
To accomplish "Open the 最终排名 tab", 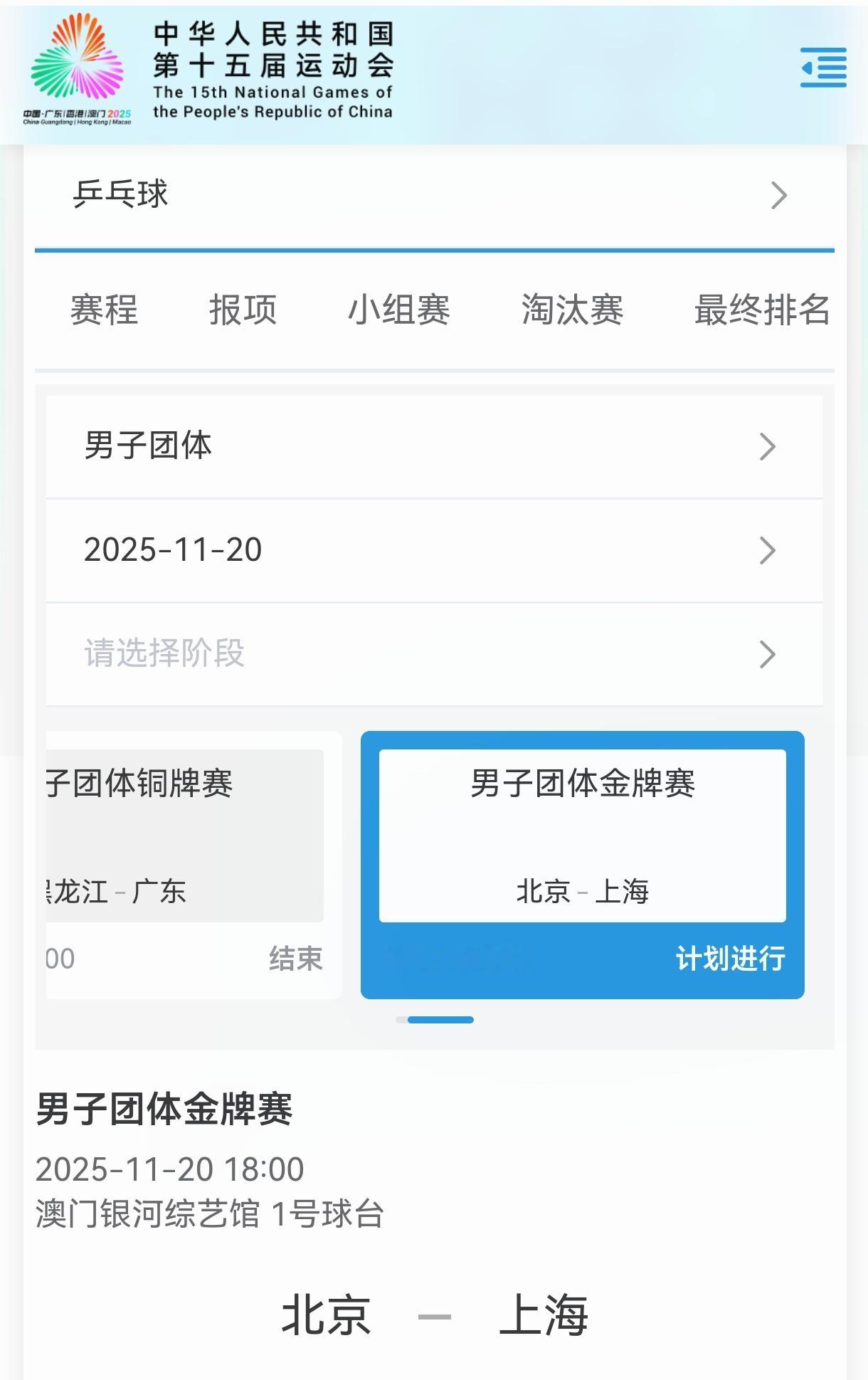I will pyautogui.click(x=761, y=310).
